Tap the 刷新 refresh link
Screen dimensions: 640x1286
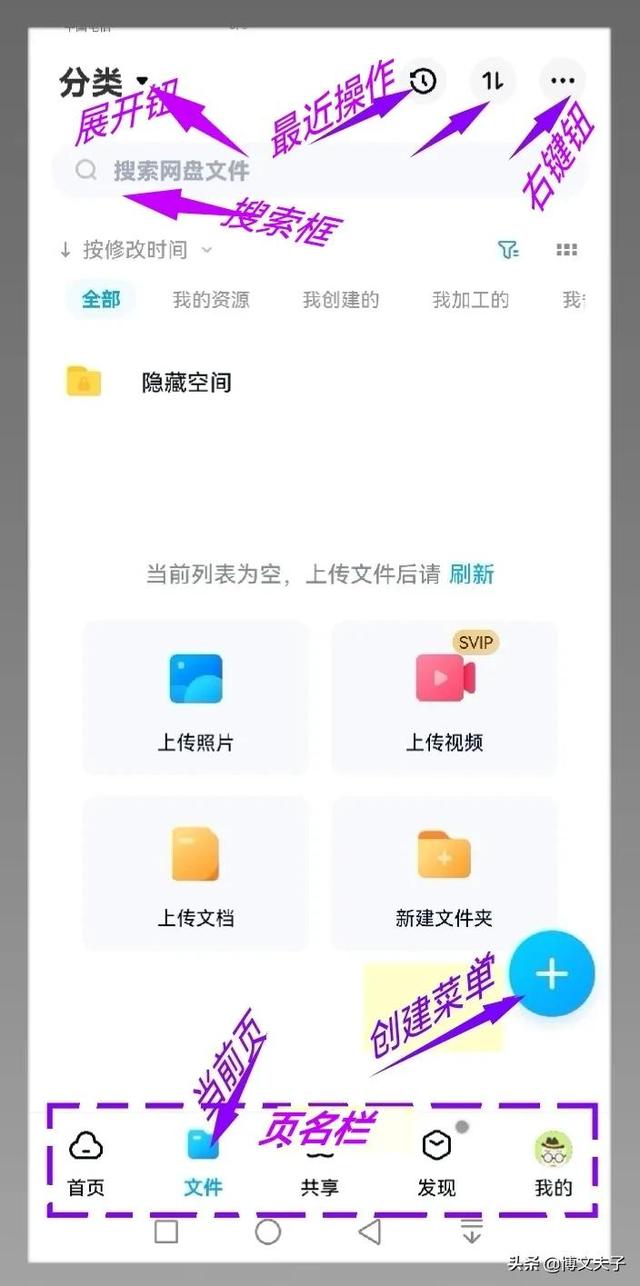[472, 574]
